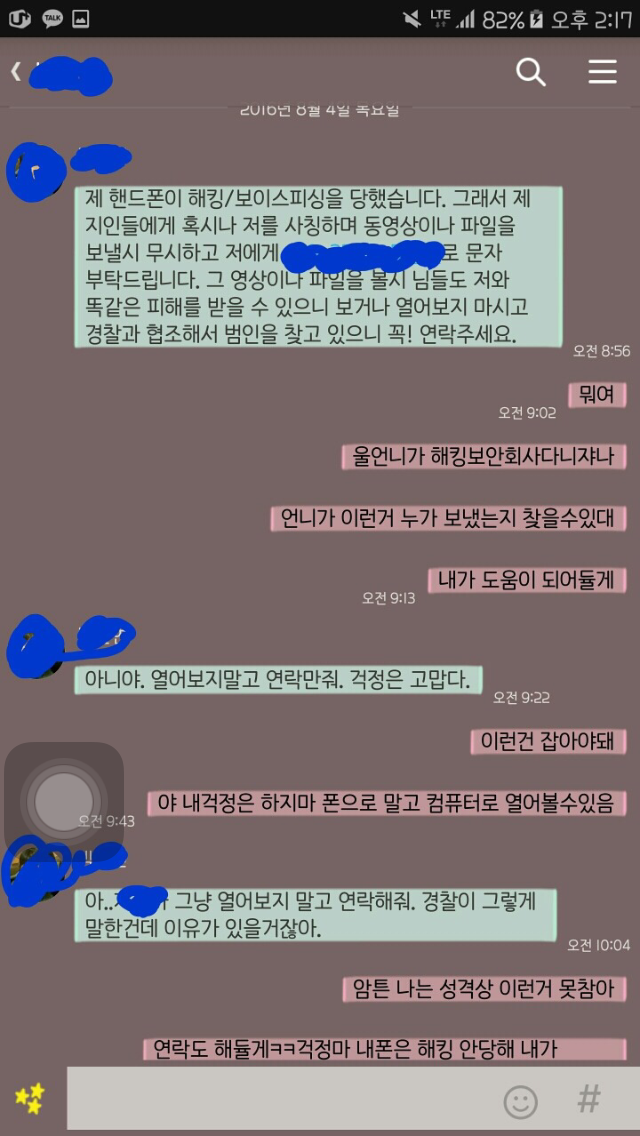Open the sender's profile picture at top
This screenshot has width=640, height=1136.
click(x=34, y=172)
